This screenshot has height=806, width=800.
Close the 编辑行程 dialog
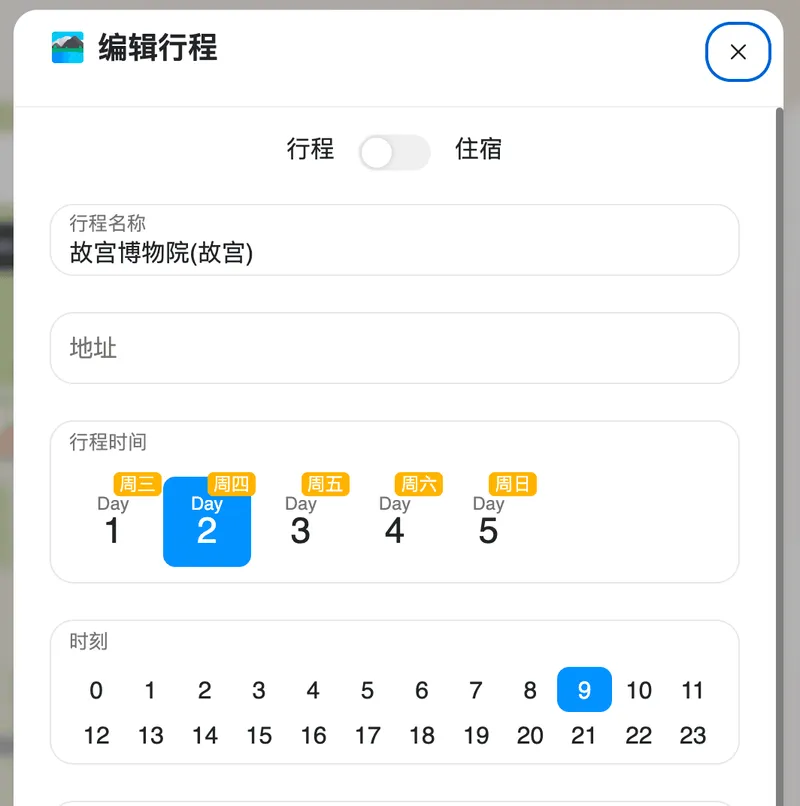(738, 52)
